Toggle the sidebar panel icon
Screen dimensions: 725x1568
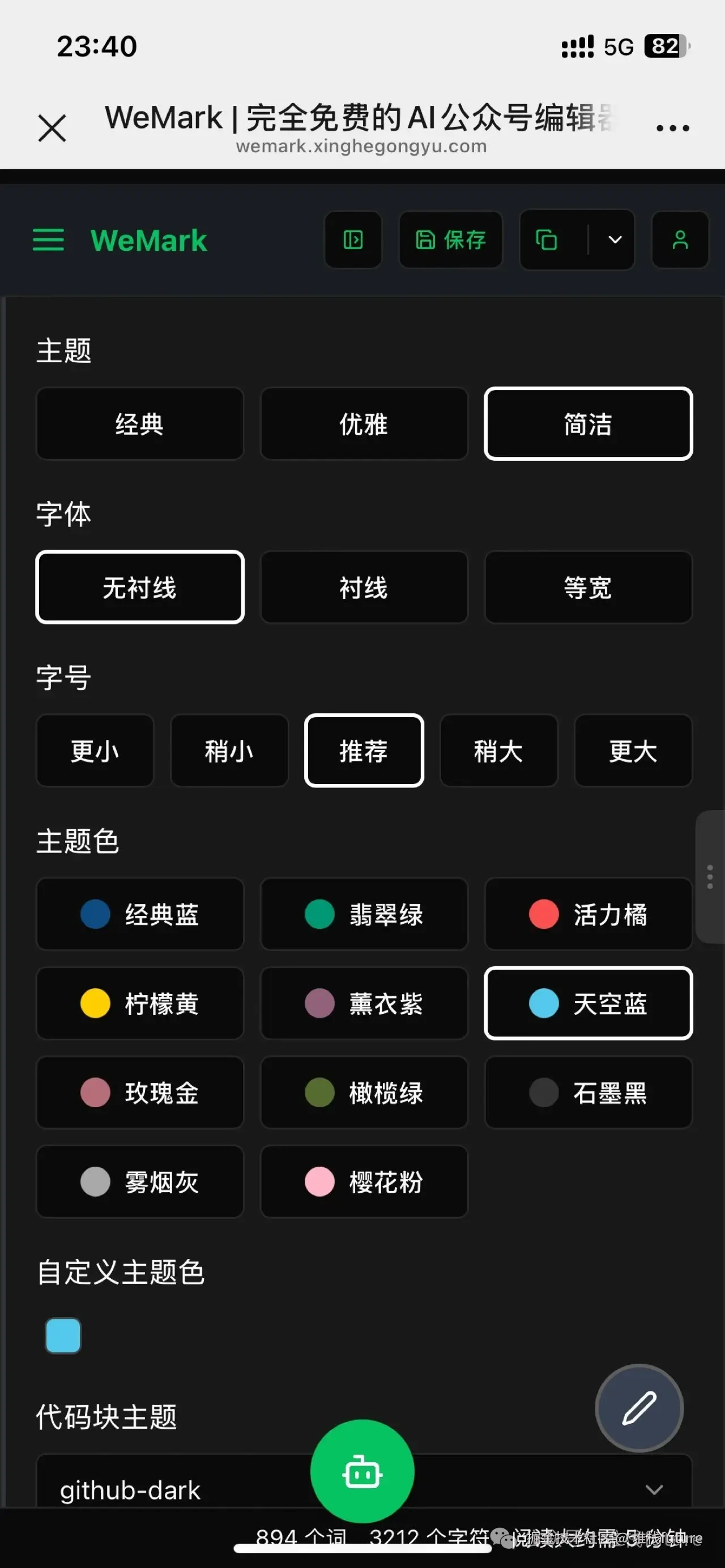pos(353,240)
